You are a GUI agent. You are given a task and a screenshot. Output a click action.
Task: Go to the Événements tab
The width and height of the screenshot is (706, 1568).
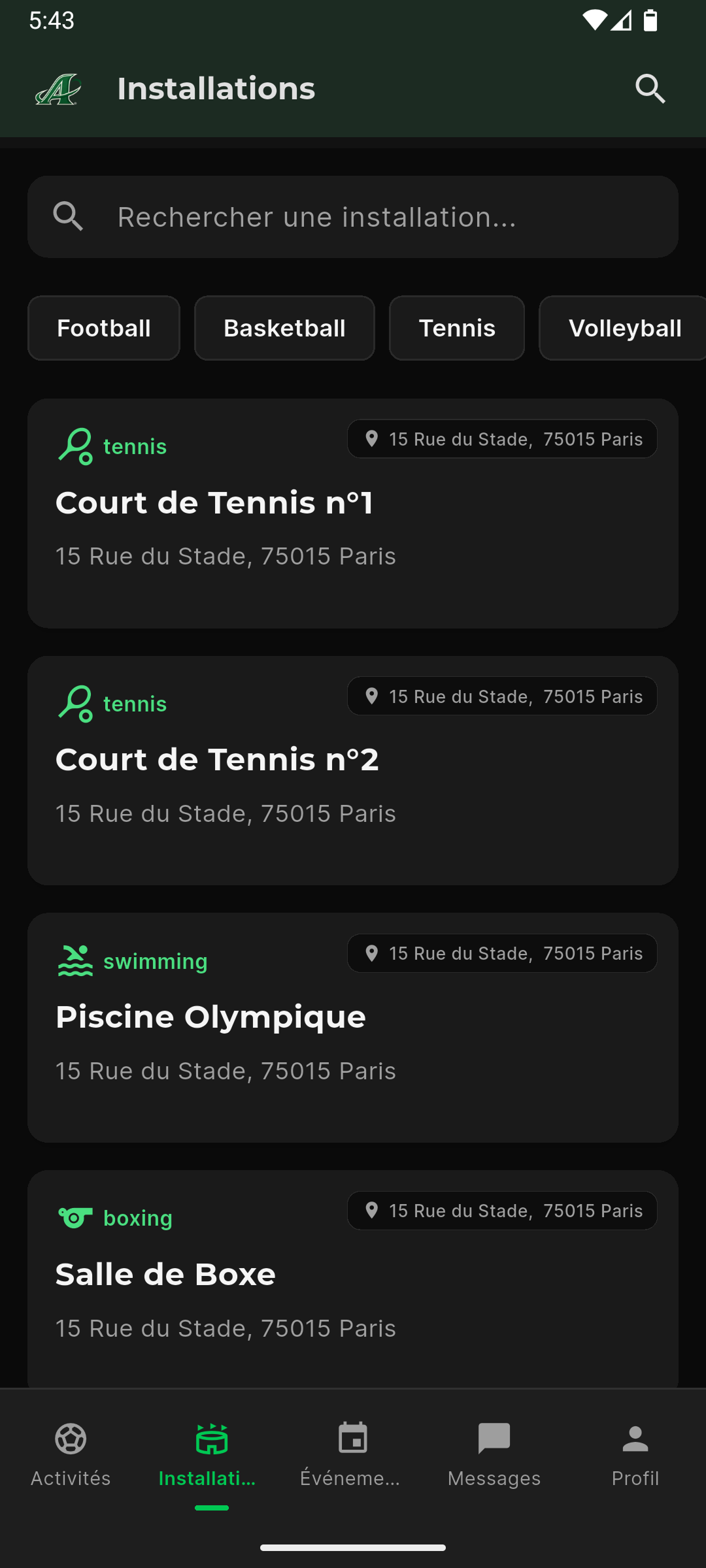[x=353, y=1454]
